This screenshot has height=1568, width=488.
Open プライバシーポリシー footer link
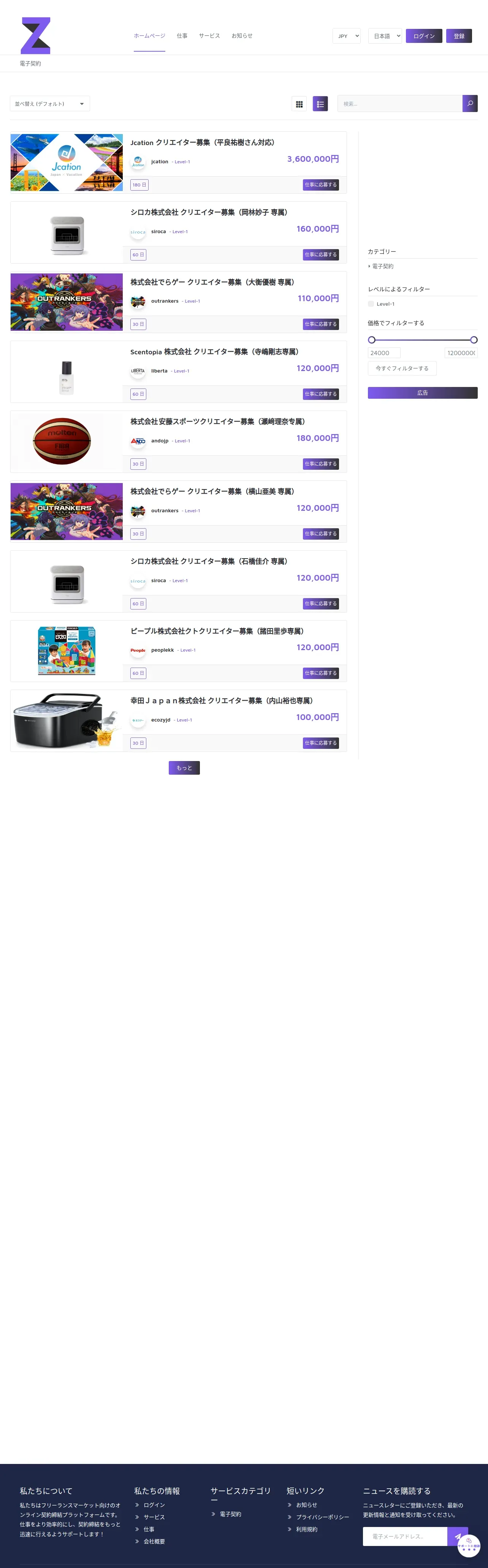pyautogui.click(x=322, y=1517)
